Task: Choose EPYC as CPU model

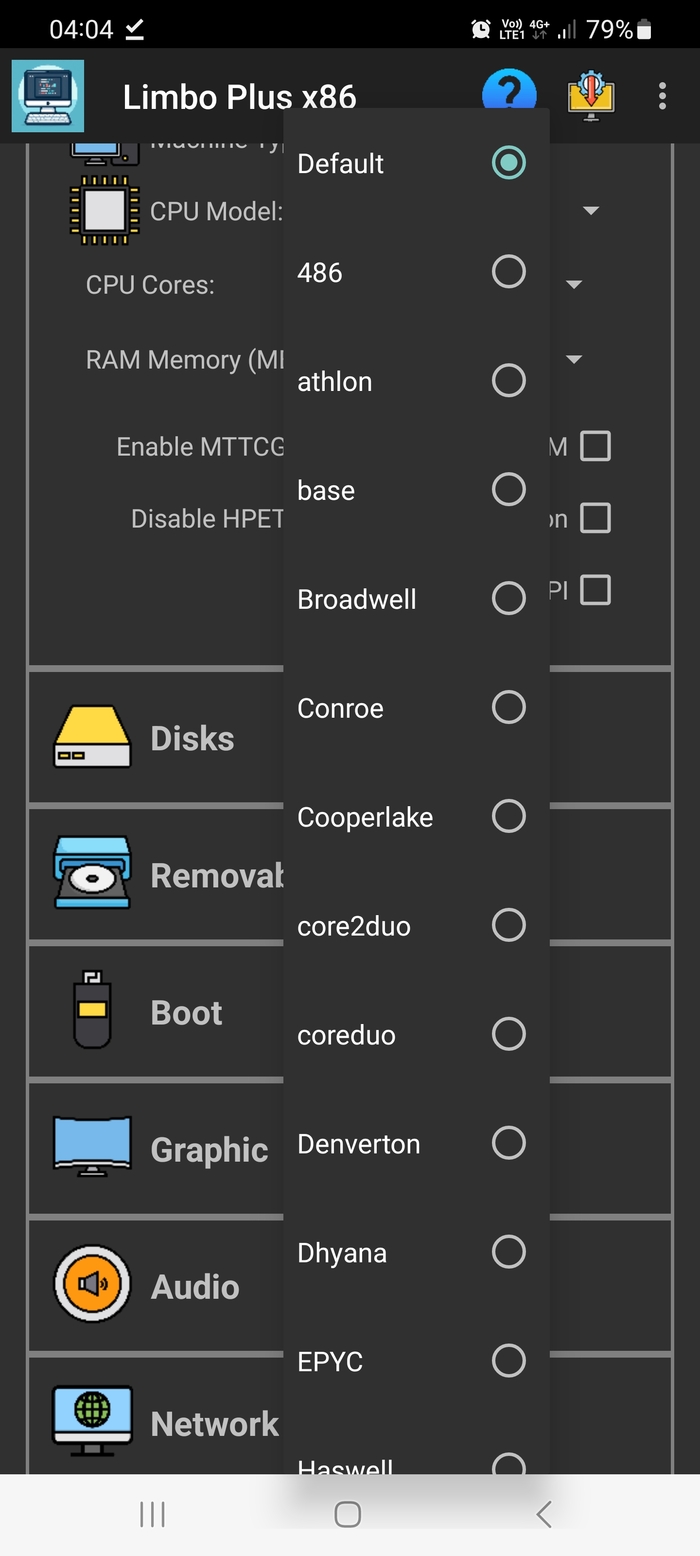Action: click(x=416, y=1362)
